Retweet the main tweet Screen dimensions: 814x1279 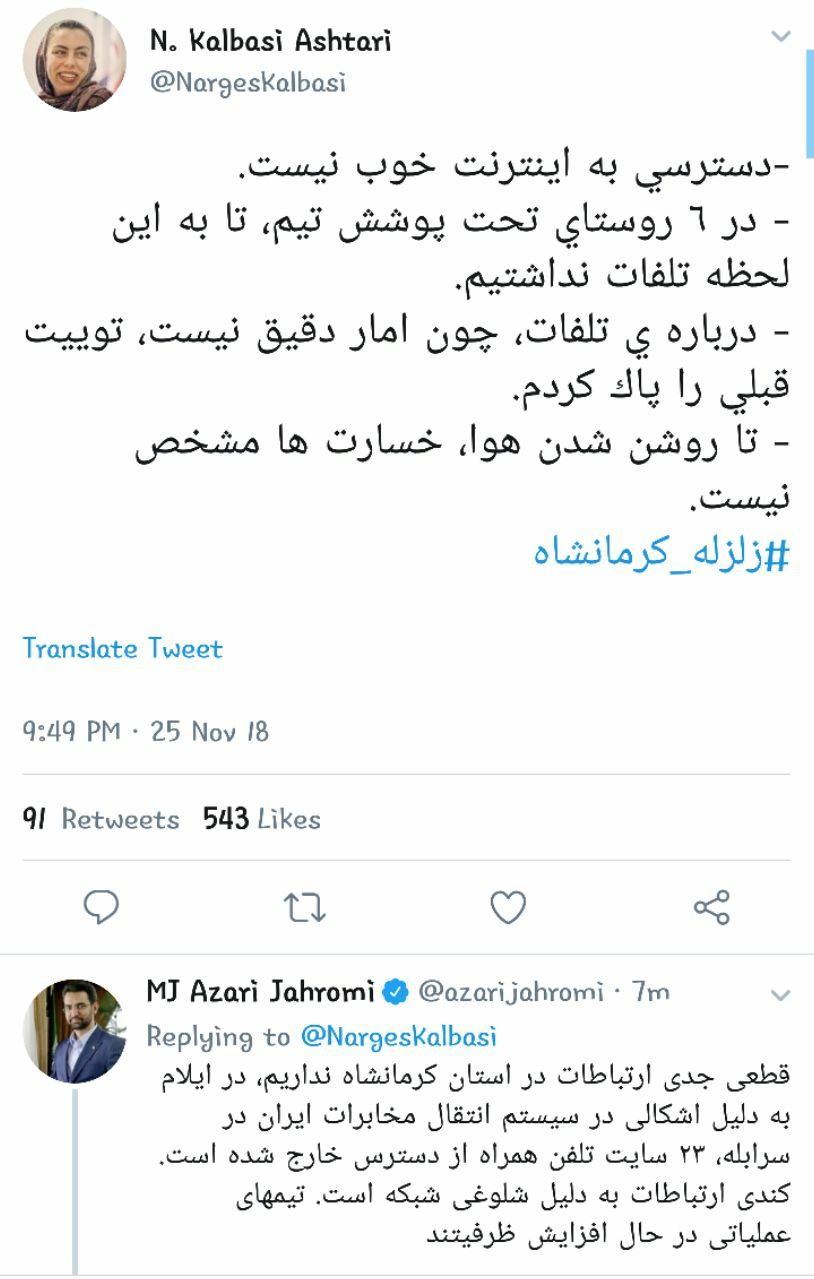point(303,907)
